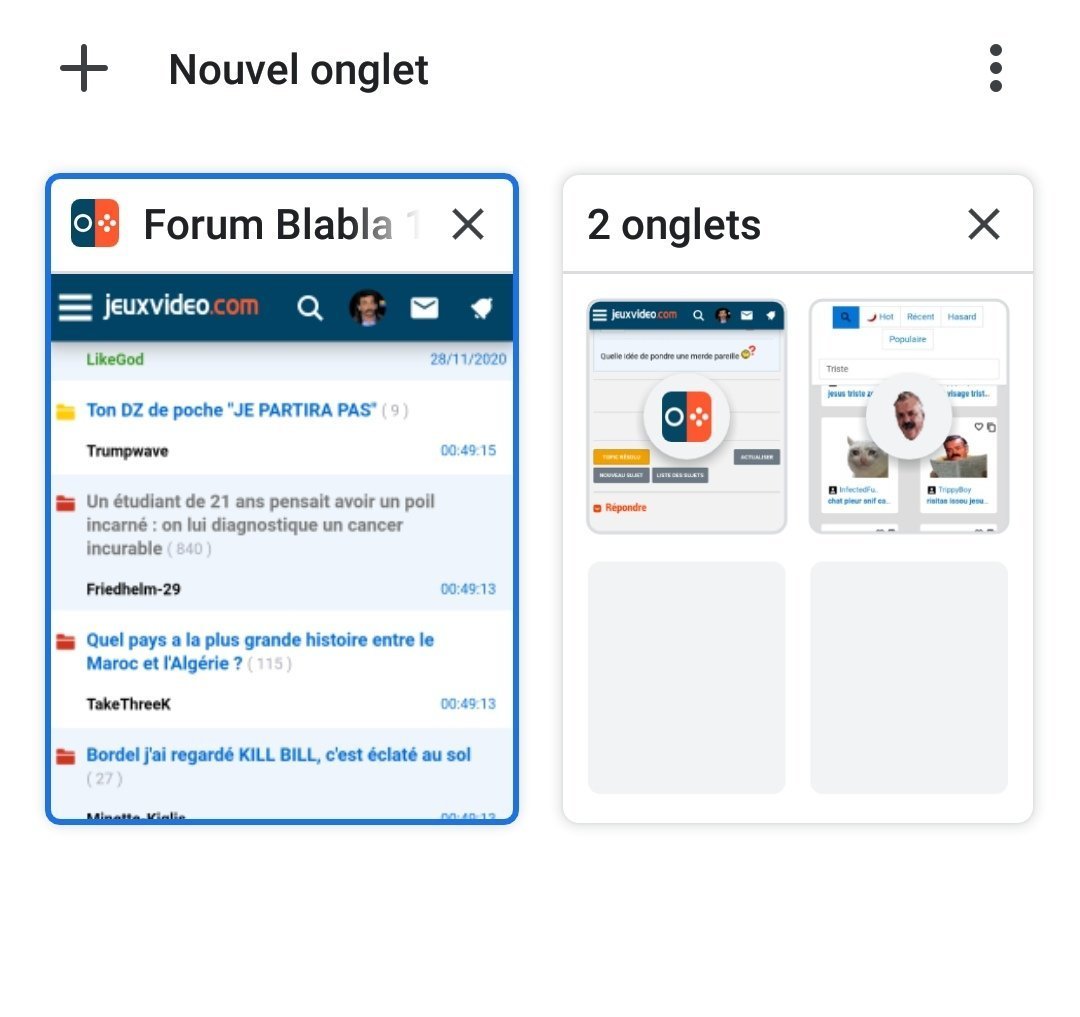
Task: Open the 2 onglets tab group
Action: [x=797, y=545]
